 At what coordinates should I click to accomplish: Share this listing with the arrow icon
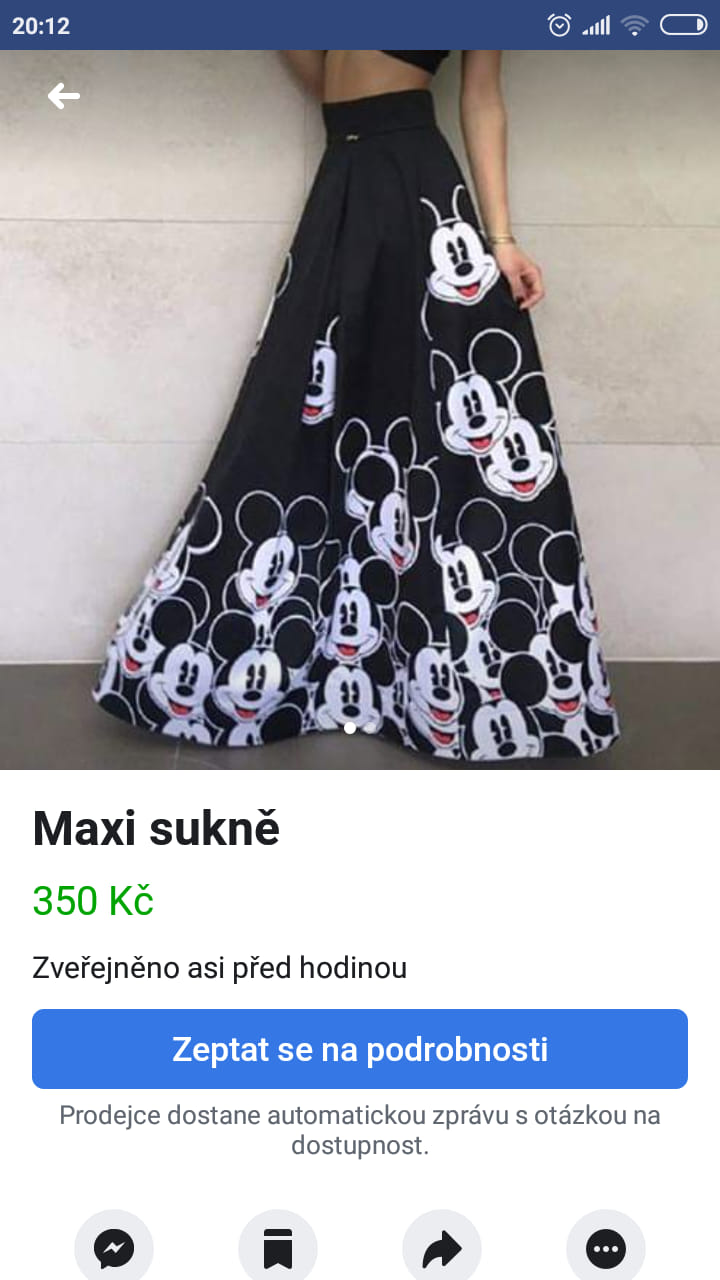click(x=442, y=1248)
